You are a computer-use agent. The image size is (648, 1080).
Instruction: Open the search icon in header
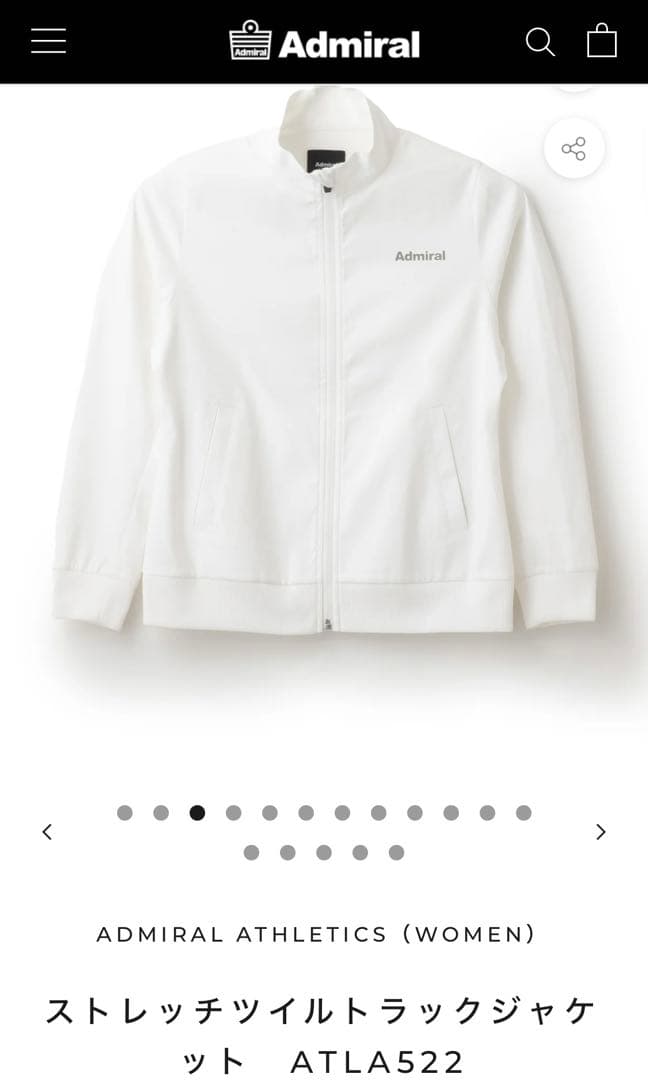(x=540, y=42)
